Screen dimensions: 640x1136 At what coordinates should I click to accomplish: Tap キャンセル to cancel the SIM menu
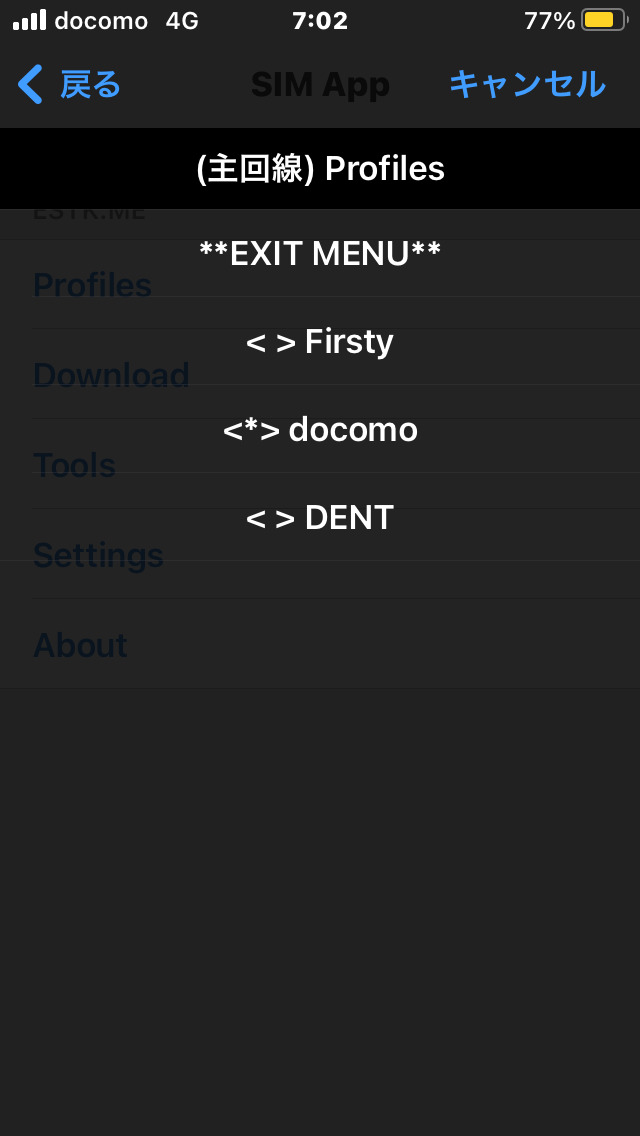click(526, 85)
